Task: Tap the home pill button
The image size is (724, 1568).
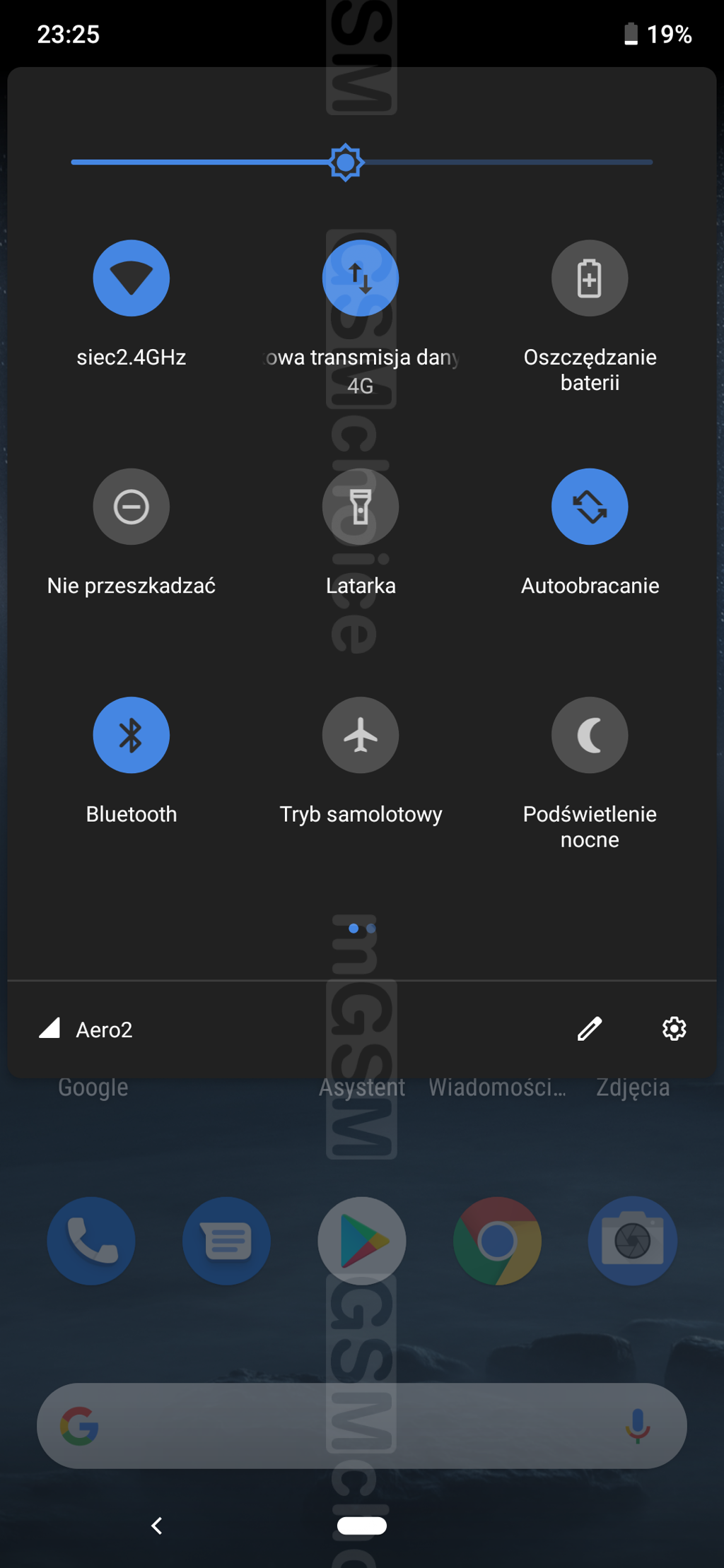Action: tap(362, 1526)
